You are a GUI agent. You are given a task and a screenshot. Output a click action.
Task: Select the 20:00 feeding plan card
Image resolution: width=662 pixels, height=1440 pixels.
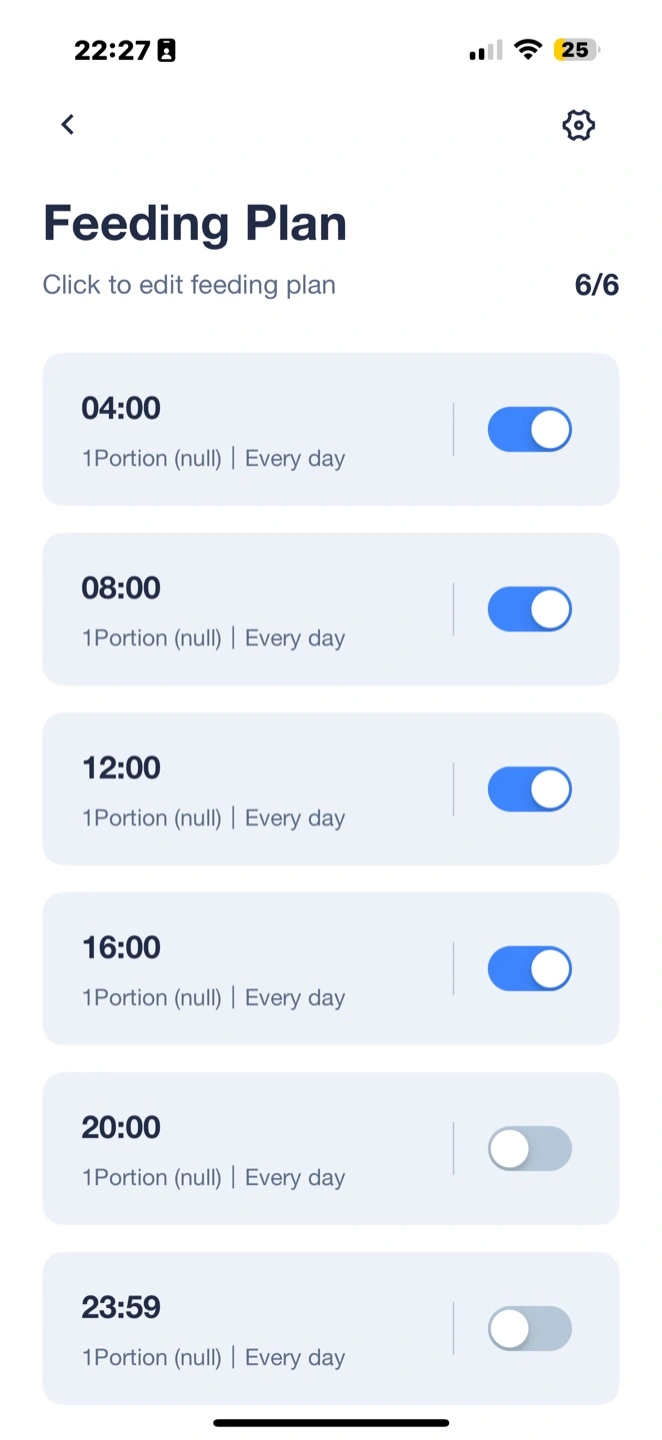click(x=247, y=1149)
